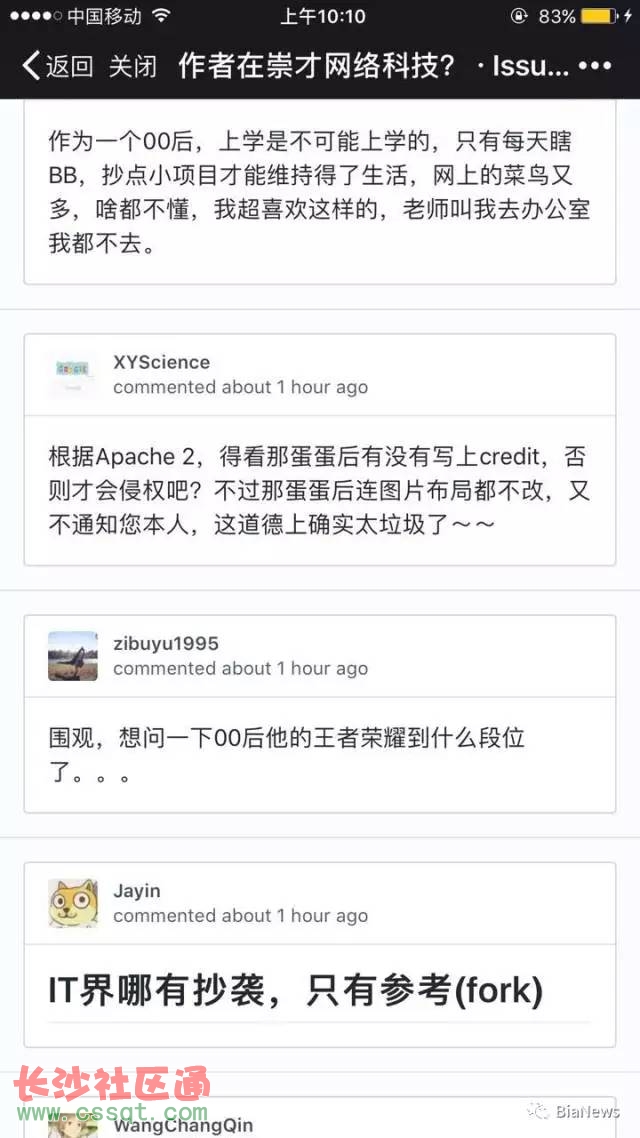Screen dimensions: 640x1138
Task: Tap XYScience's avatar image
Action: click(73, 375)
